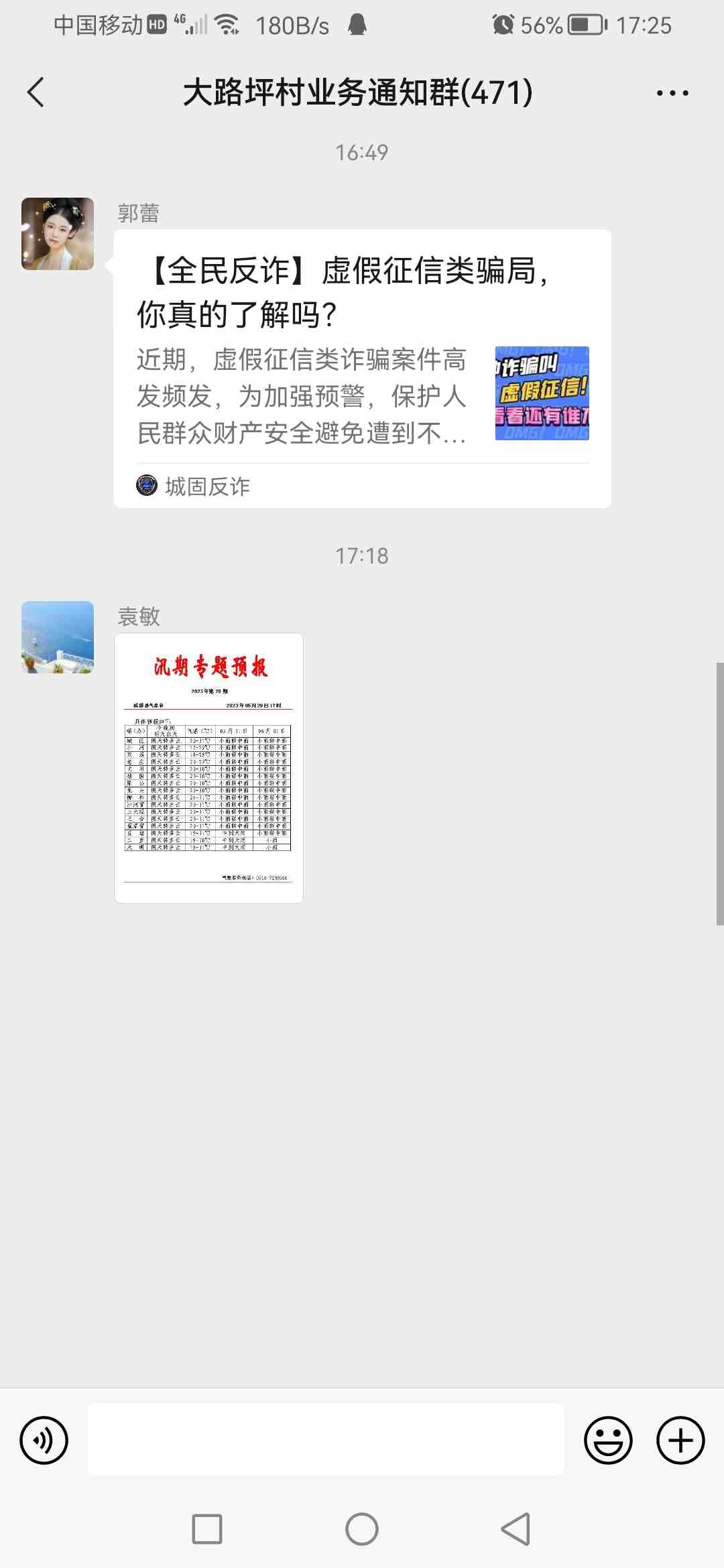Go to the system home screen
The height and width of the screenshot is (1568, 724).
point(362,1529)
